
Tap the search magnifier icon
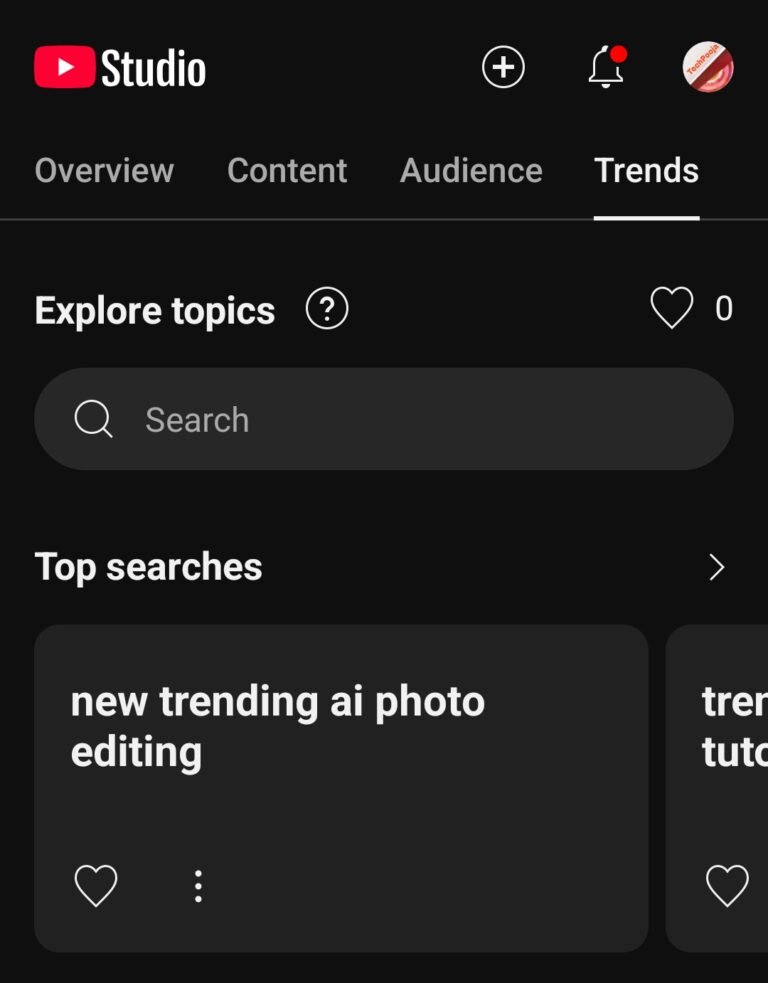pos(93,419)
